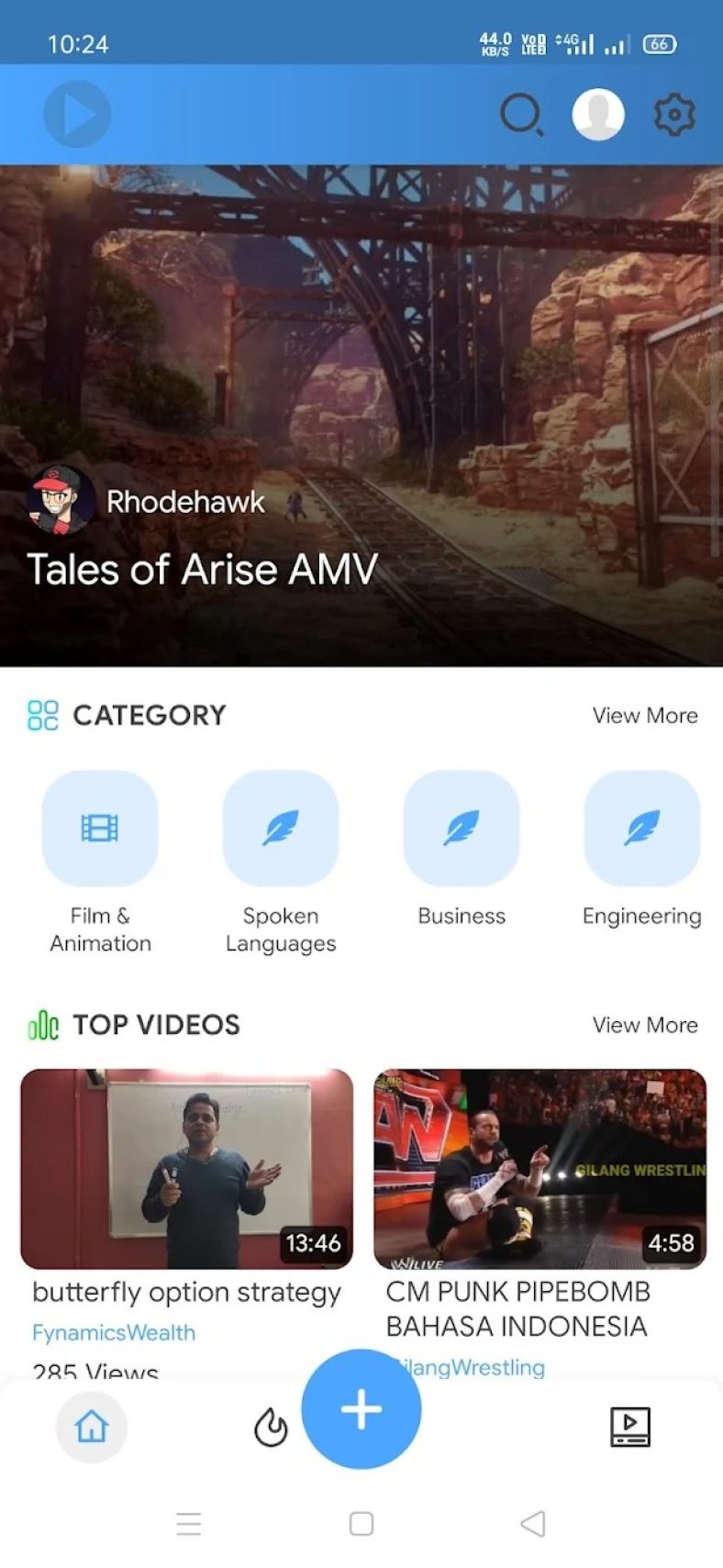The image size is (723, 1568).
Task: Open your profile avatar
Action: click(598, 114)
